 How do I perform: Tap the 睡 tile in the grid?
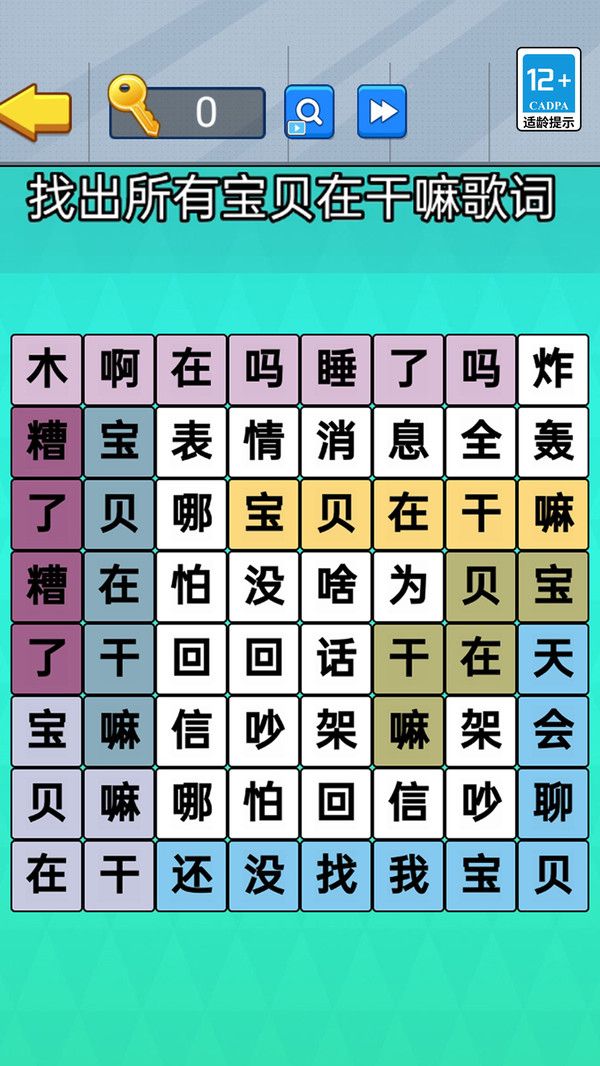[336, 370]
